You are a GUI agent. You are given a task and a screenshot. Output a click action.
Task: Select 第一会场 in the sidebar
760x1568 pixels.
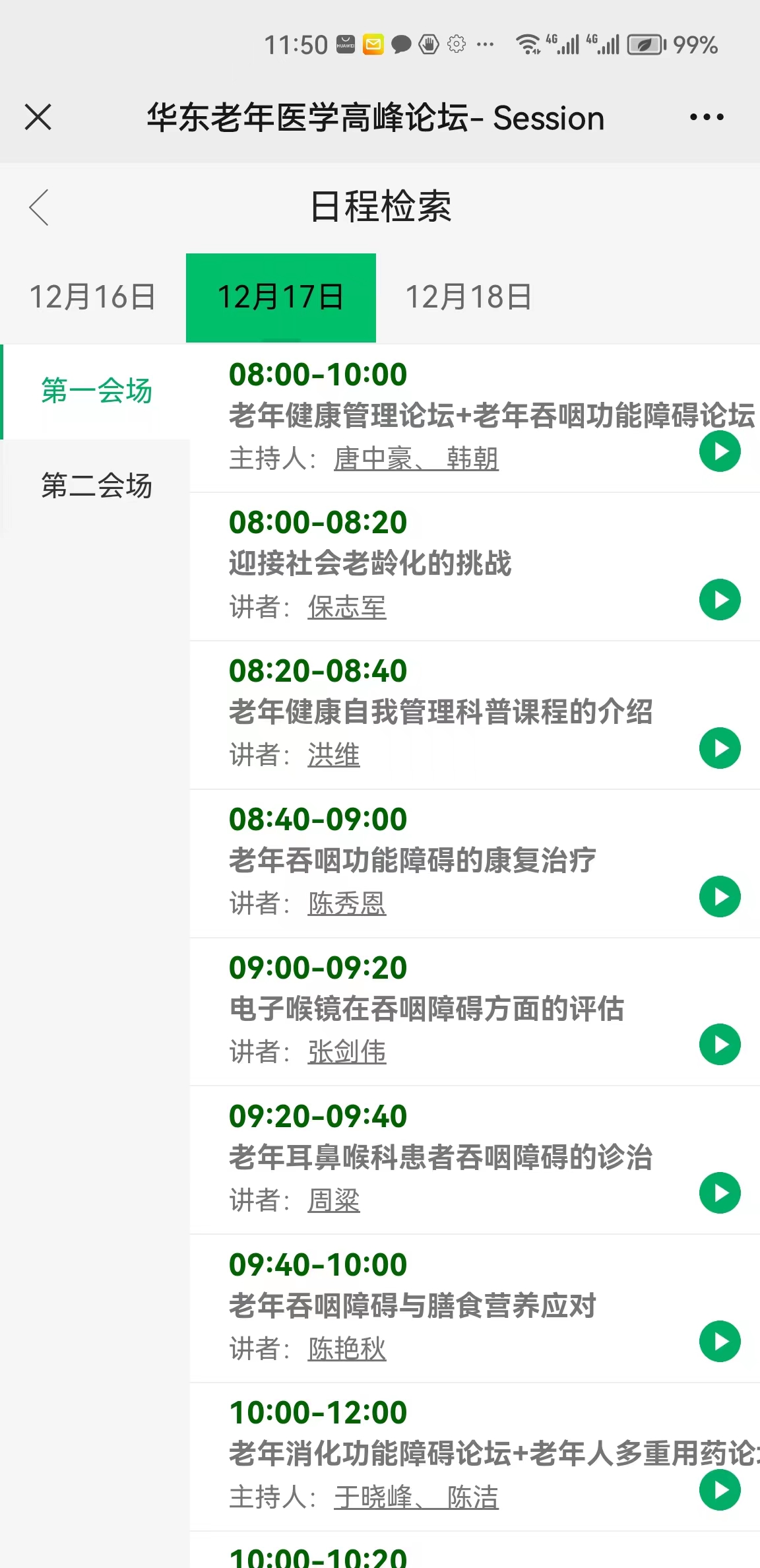click(x=96, y=391)
